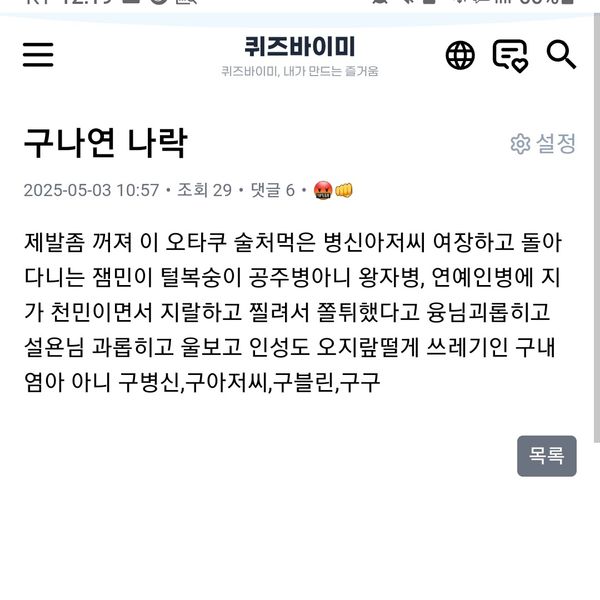
Task: Open 설정 for this post
Action: tap(543, 144)
